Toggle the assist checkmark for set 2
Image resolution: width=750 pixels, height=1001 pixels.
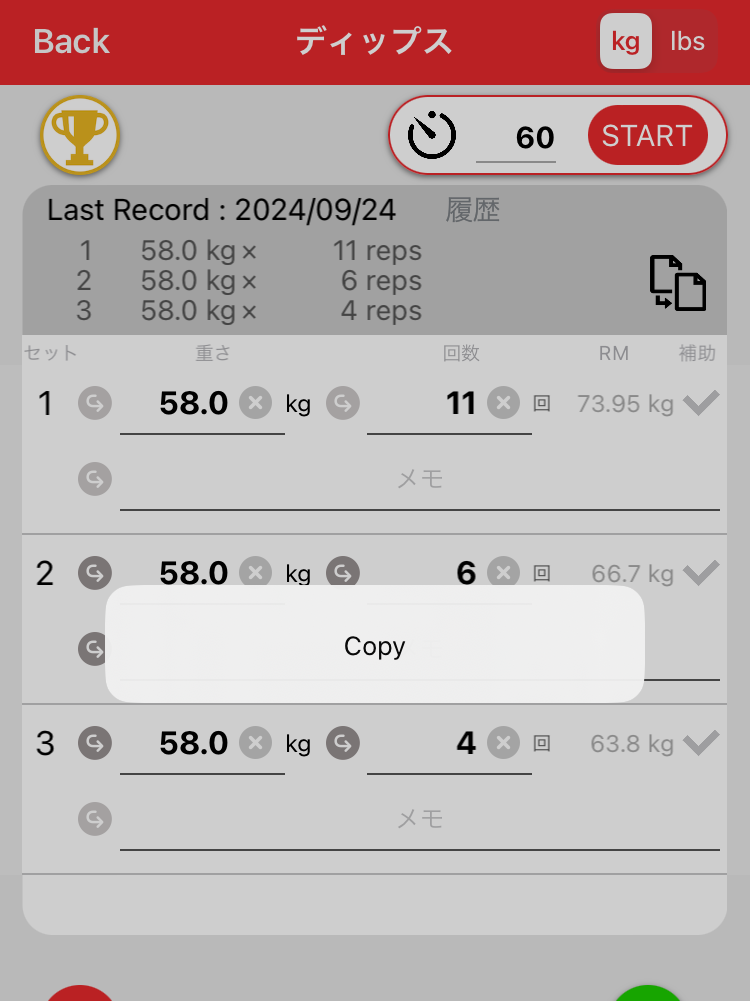701,573
